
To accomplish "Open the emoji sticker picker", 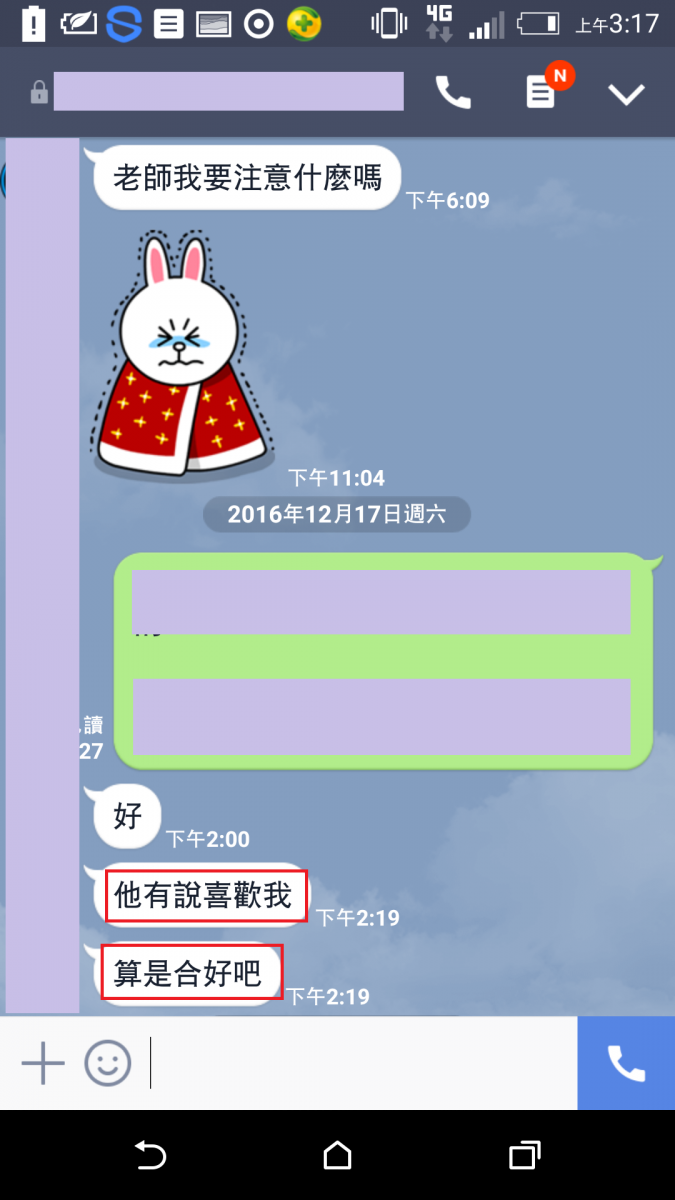I will pos(108,1063).
